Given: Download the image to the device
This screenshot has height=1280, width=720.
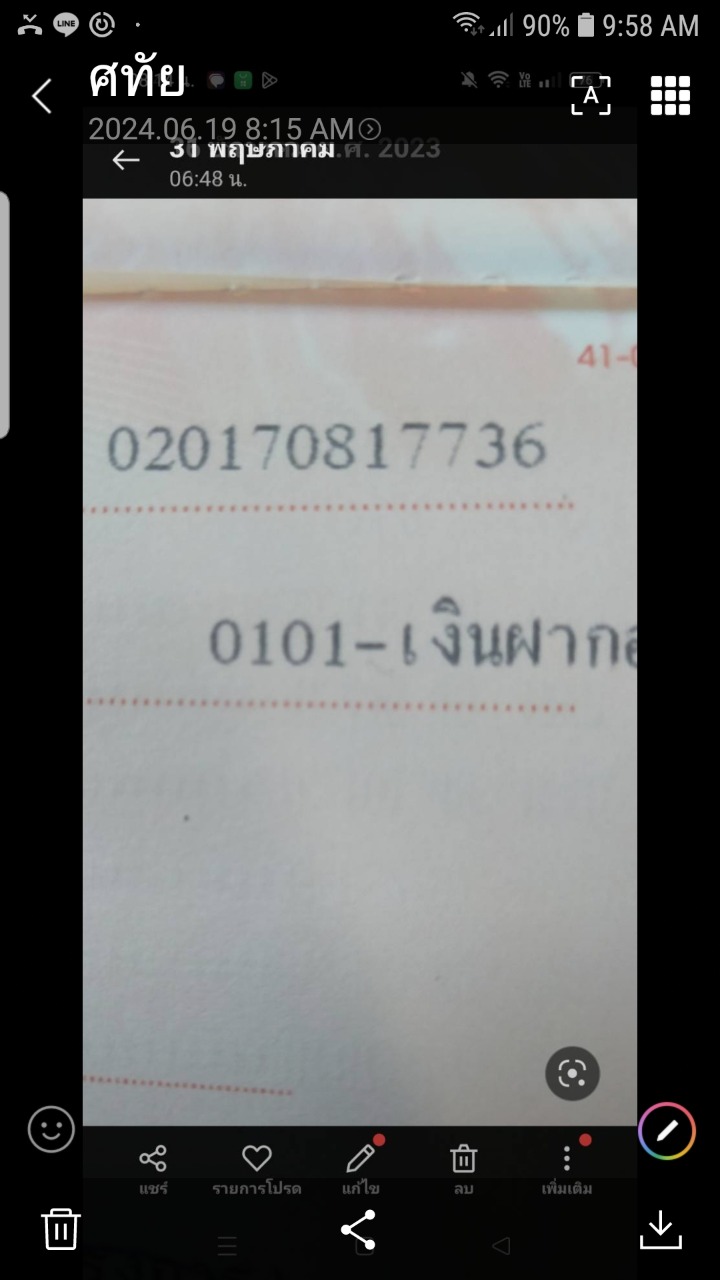Looking at the screenshot, I should (660, 1230).
